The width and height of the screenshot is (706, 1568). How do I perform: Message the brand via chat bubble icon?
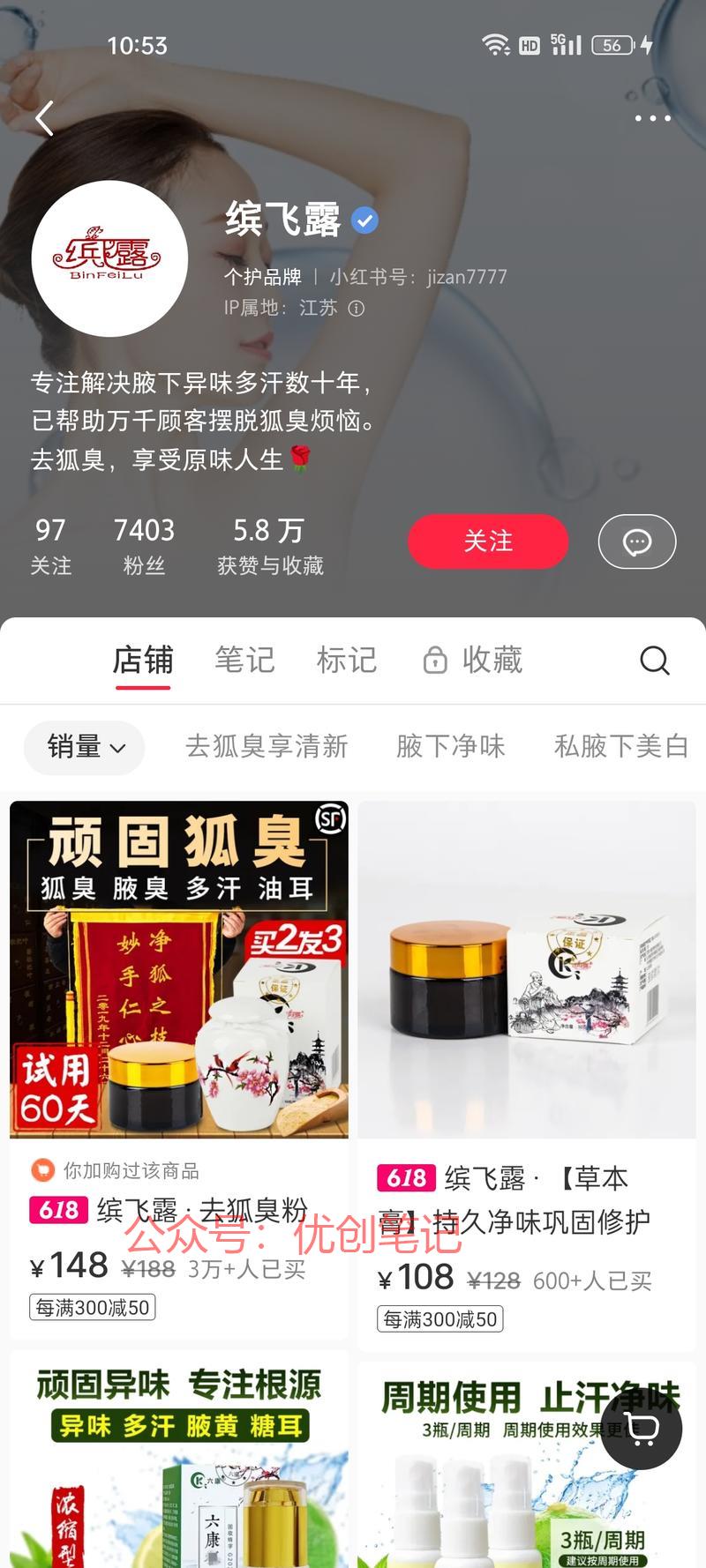pyautogui.click(x=637, y=541)
